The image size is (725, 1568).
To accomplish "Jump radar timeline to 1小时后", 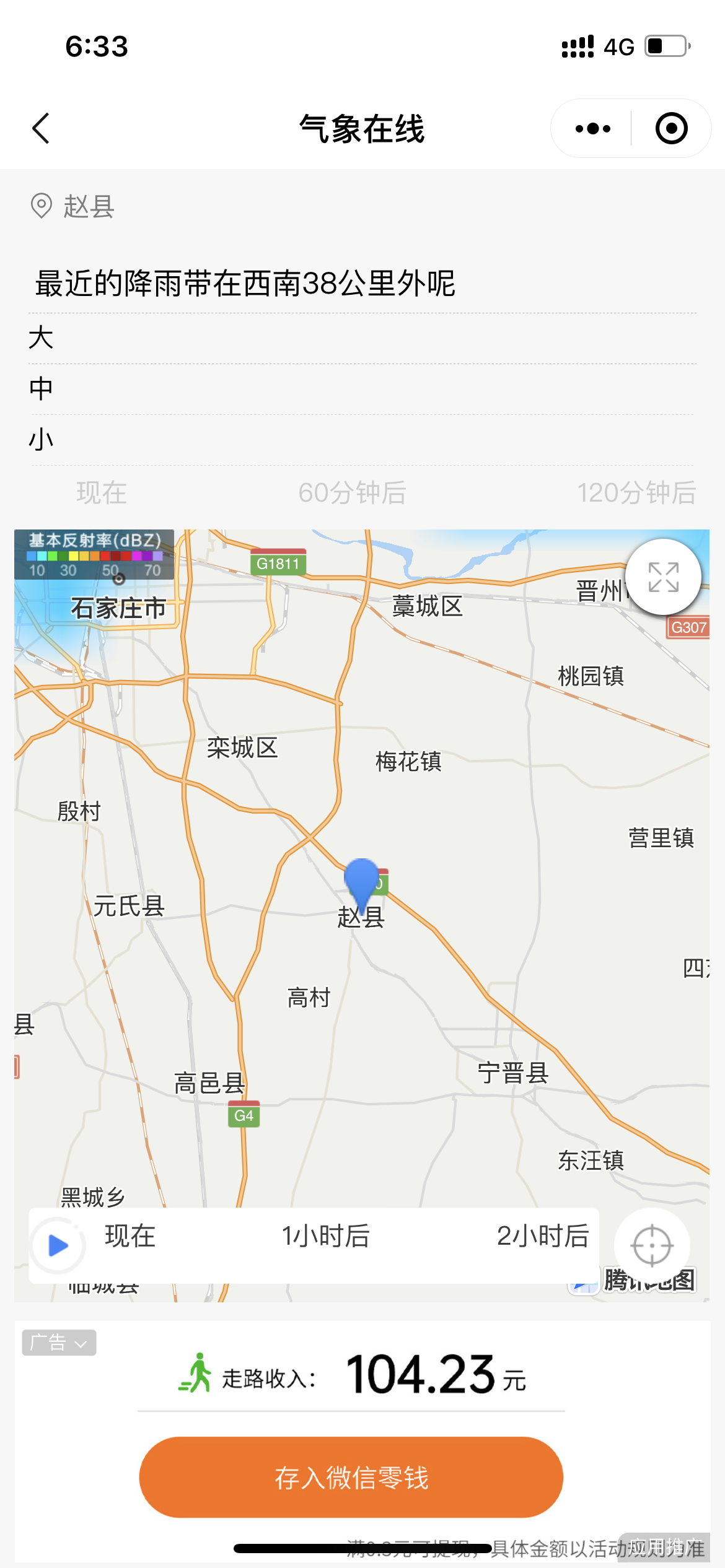I will tap(326, 1236).
